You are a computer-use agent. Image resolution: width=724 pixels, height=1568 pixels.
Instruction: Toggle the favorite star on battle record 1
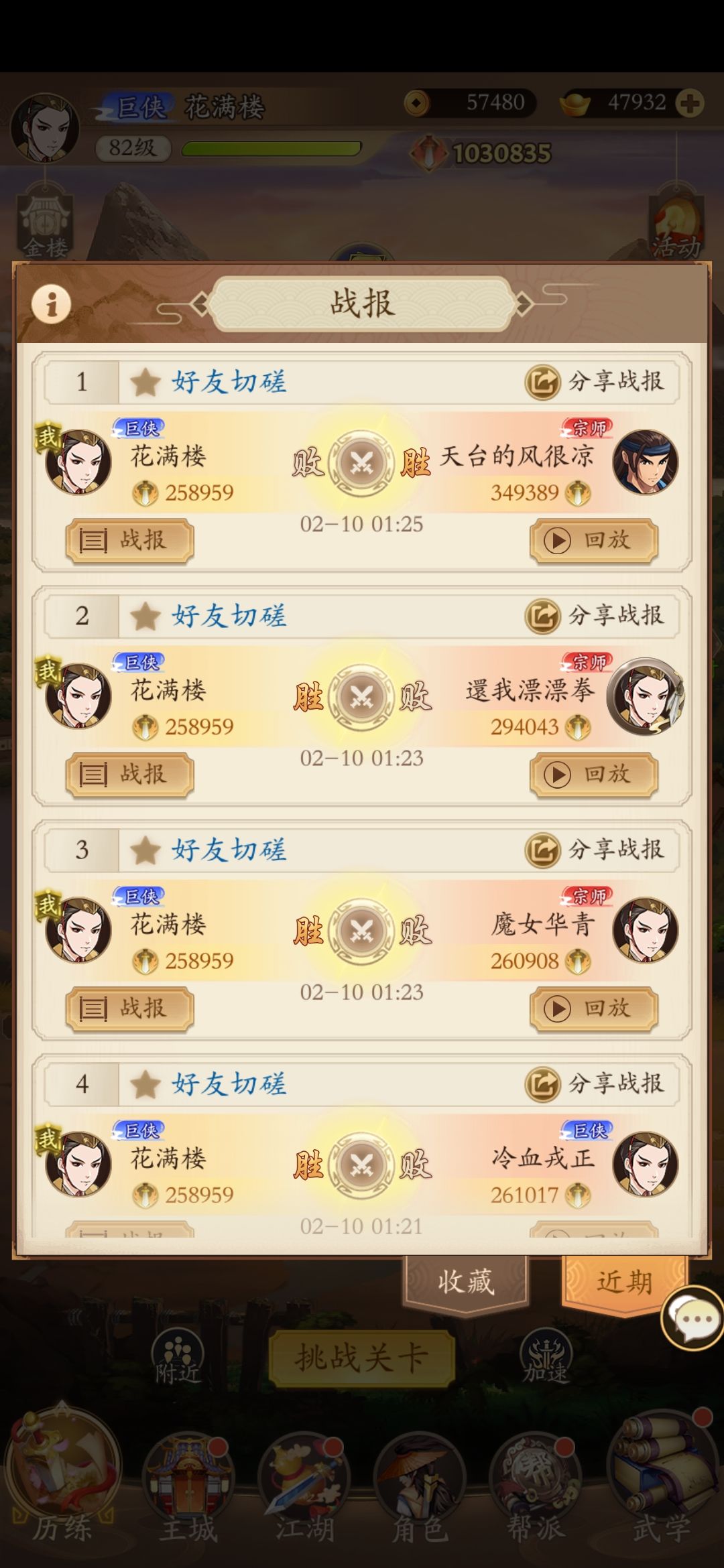coord(144,382)
